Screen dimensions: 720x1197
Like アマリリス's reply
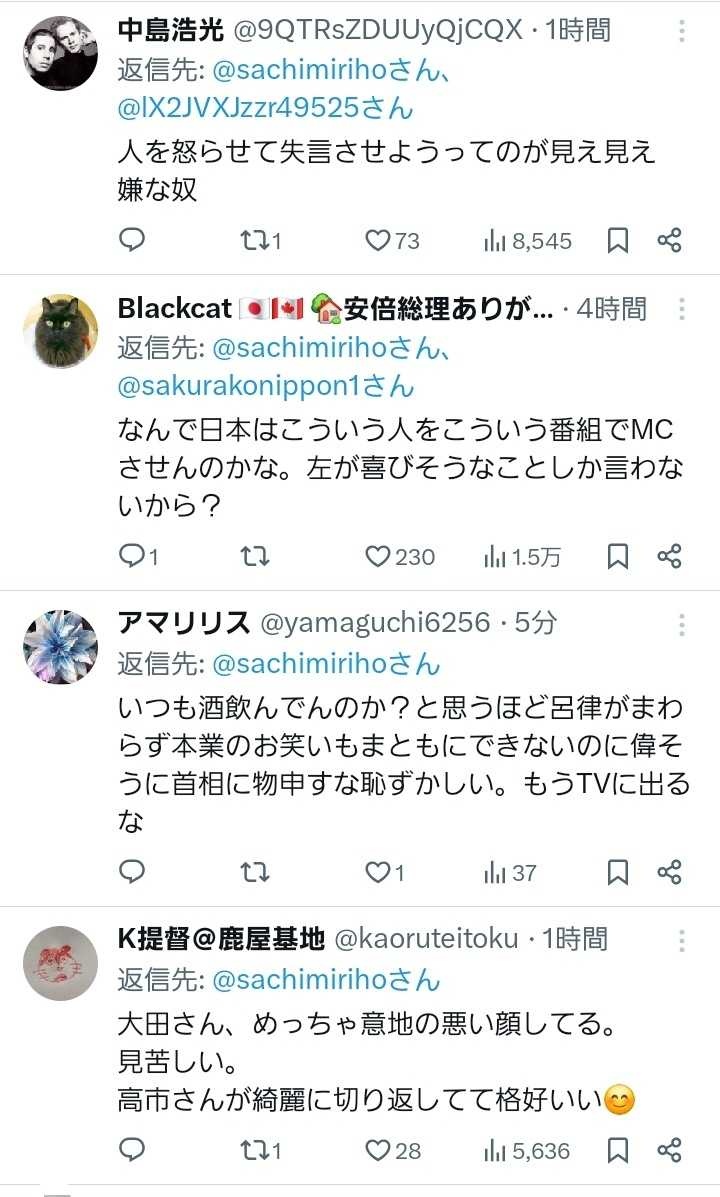click(377, 872)
